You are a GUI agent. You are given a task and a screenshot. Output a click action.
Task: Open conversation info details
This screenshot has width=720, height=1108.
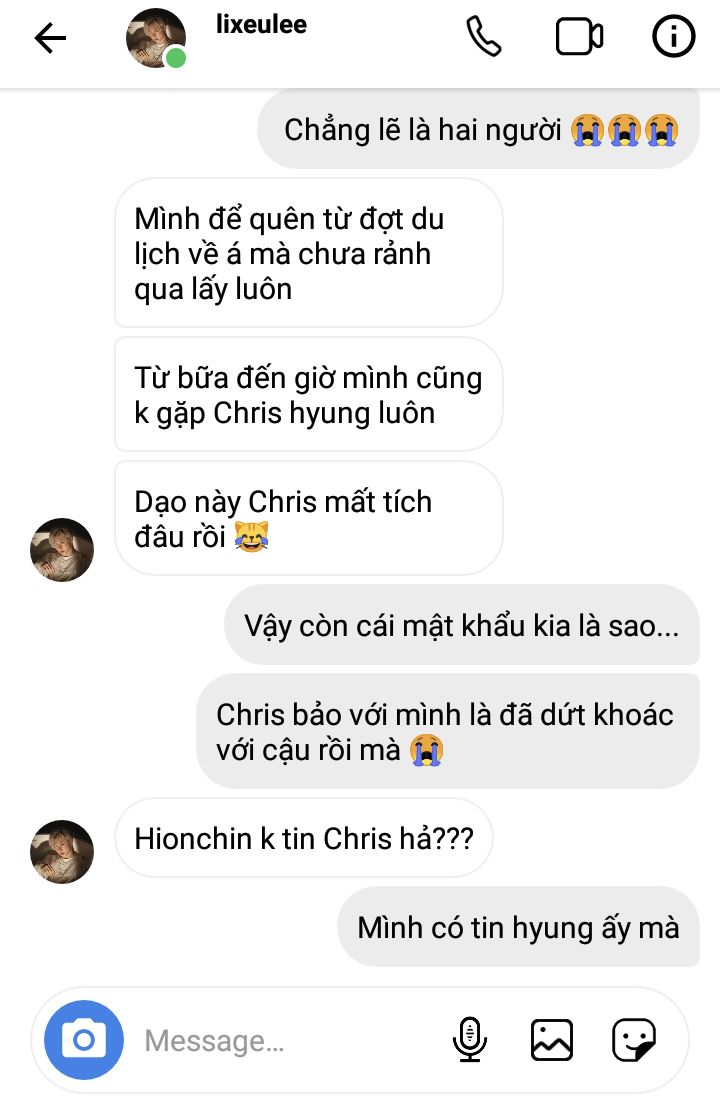tap(673, 38)
